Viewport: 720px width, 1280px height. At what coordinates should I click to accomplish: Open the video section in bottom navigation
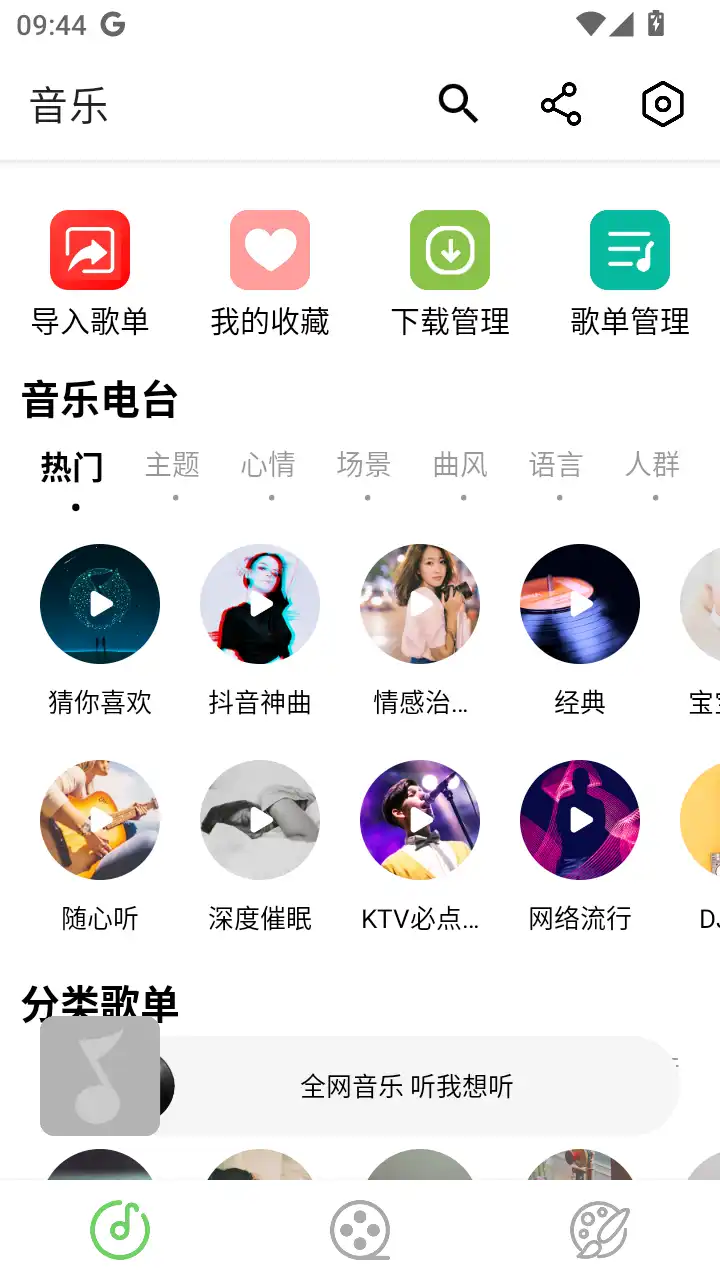click(360, 1228)
